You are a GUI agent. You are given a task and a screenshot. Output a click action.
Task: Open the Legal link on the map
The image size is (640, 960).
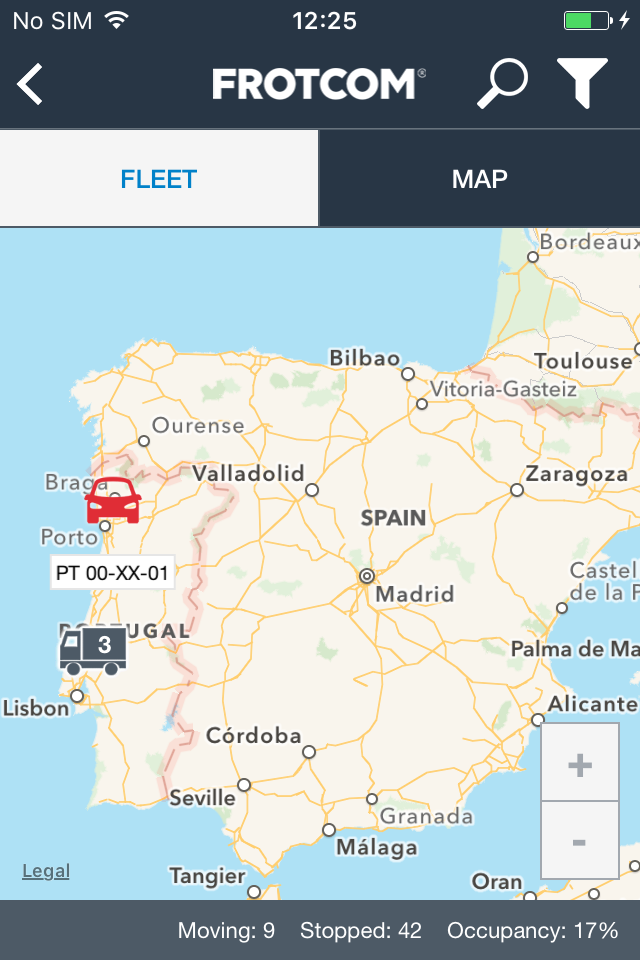tap(46, 871)
